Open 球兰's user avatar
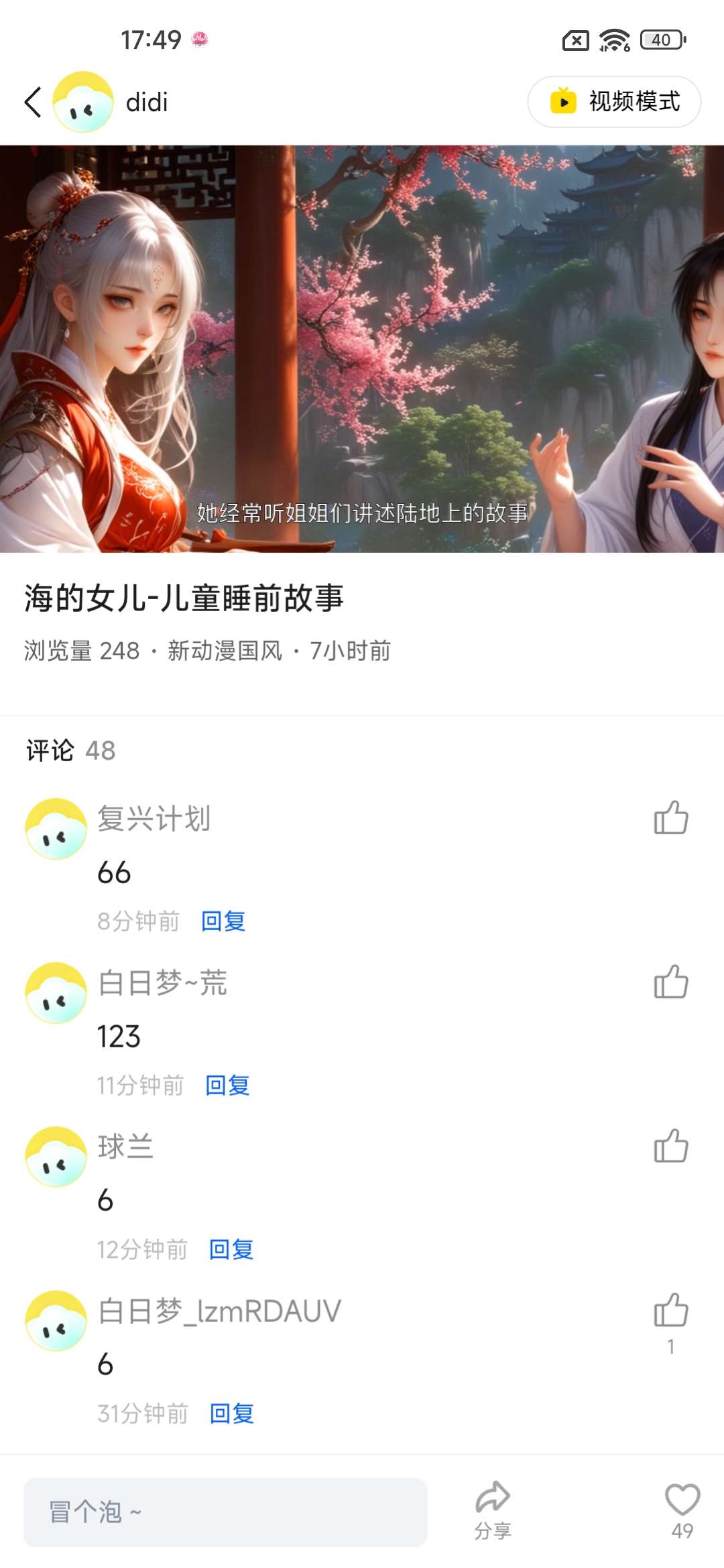 [56, 1157]
